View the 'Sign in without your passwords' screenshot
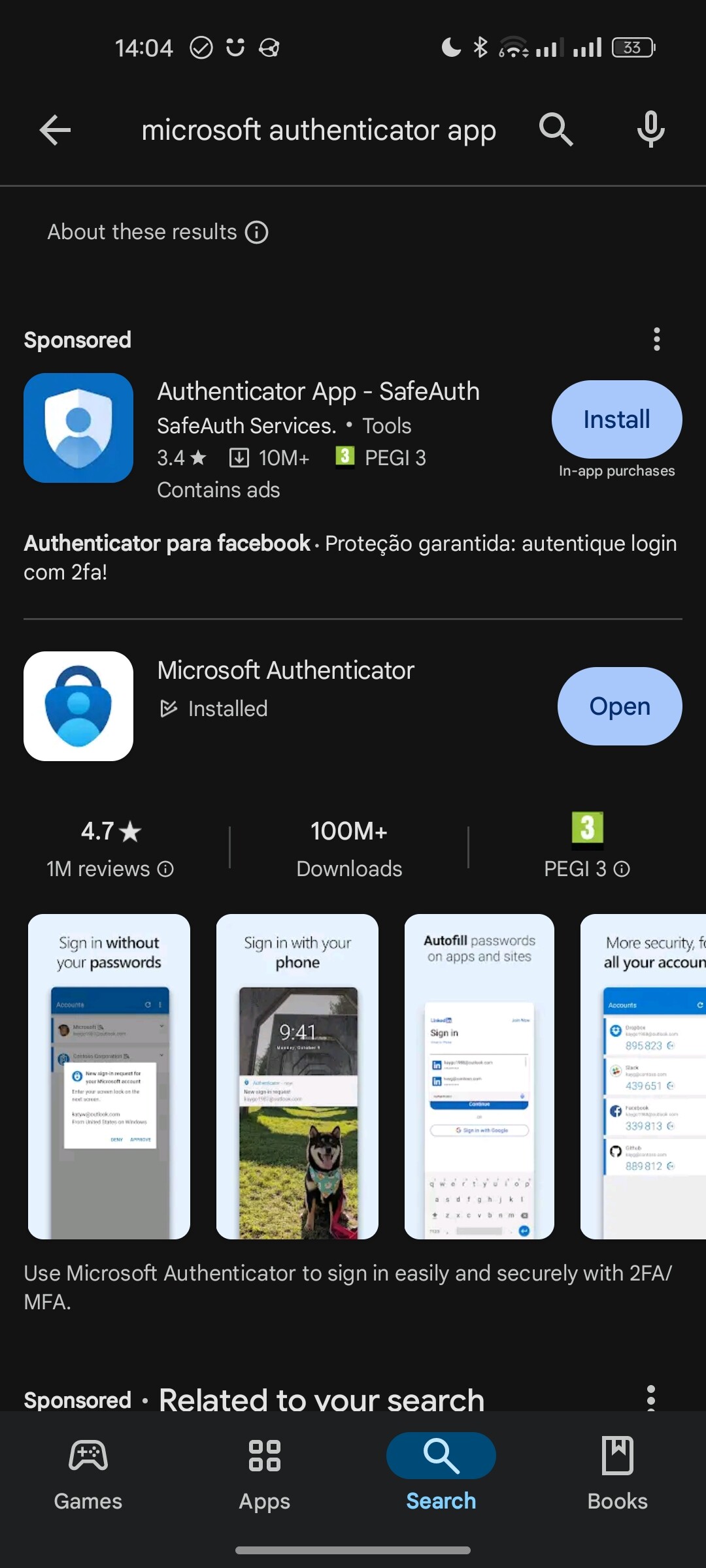Image resolution: width=706 pixels, height=1568 pixels. click(x=109, y=1077)
